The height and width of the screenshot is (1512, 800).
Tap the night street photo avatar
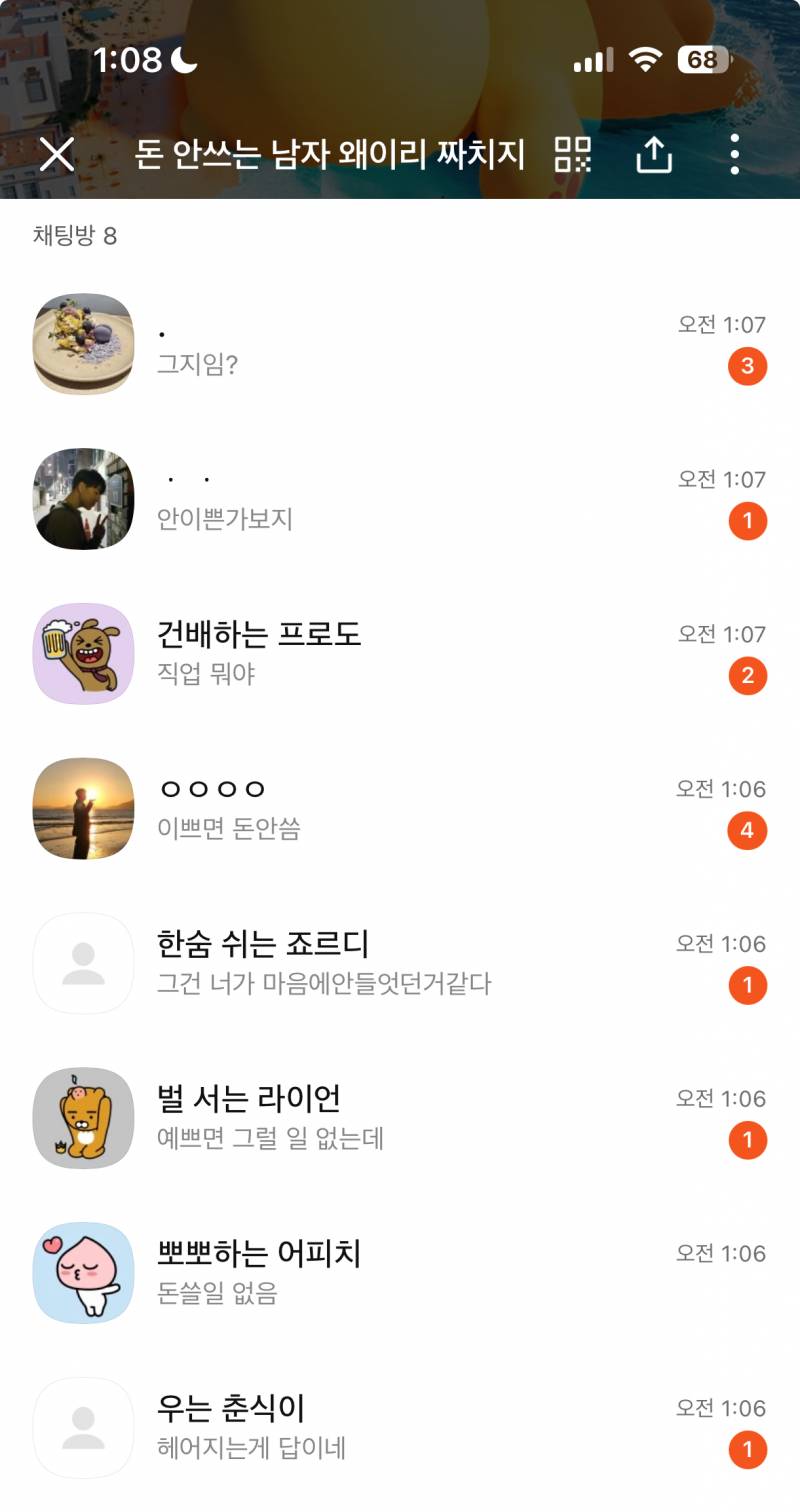click(x=83, y=498)
